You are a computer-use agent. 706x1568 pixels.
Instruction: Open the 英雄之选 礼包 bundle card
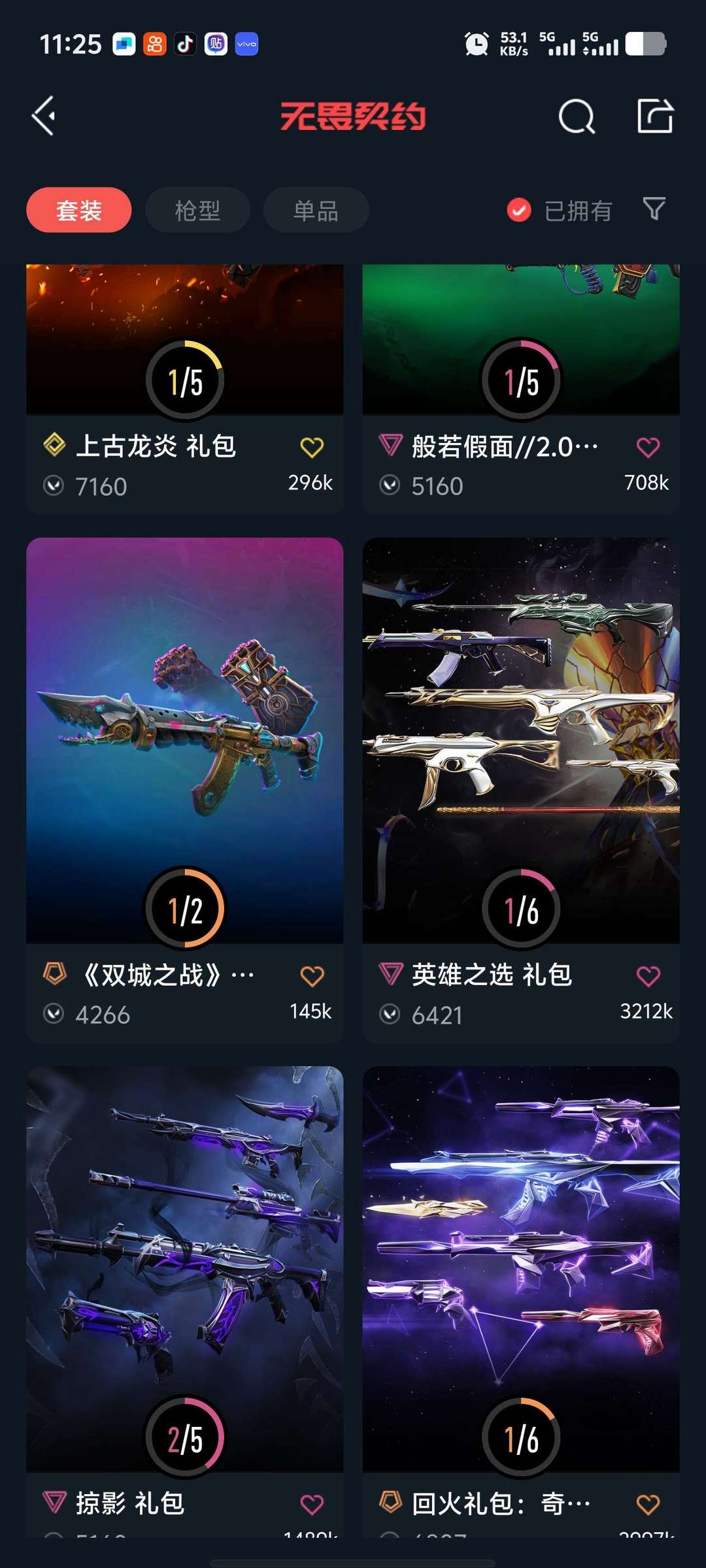(521, 790)
